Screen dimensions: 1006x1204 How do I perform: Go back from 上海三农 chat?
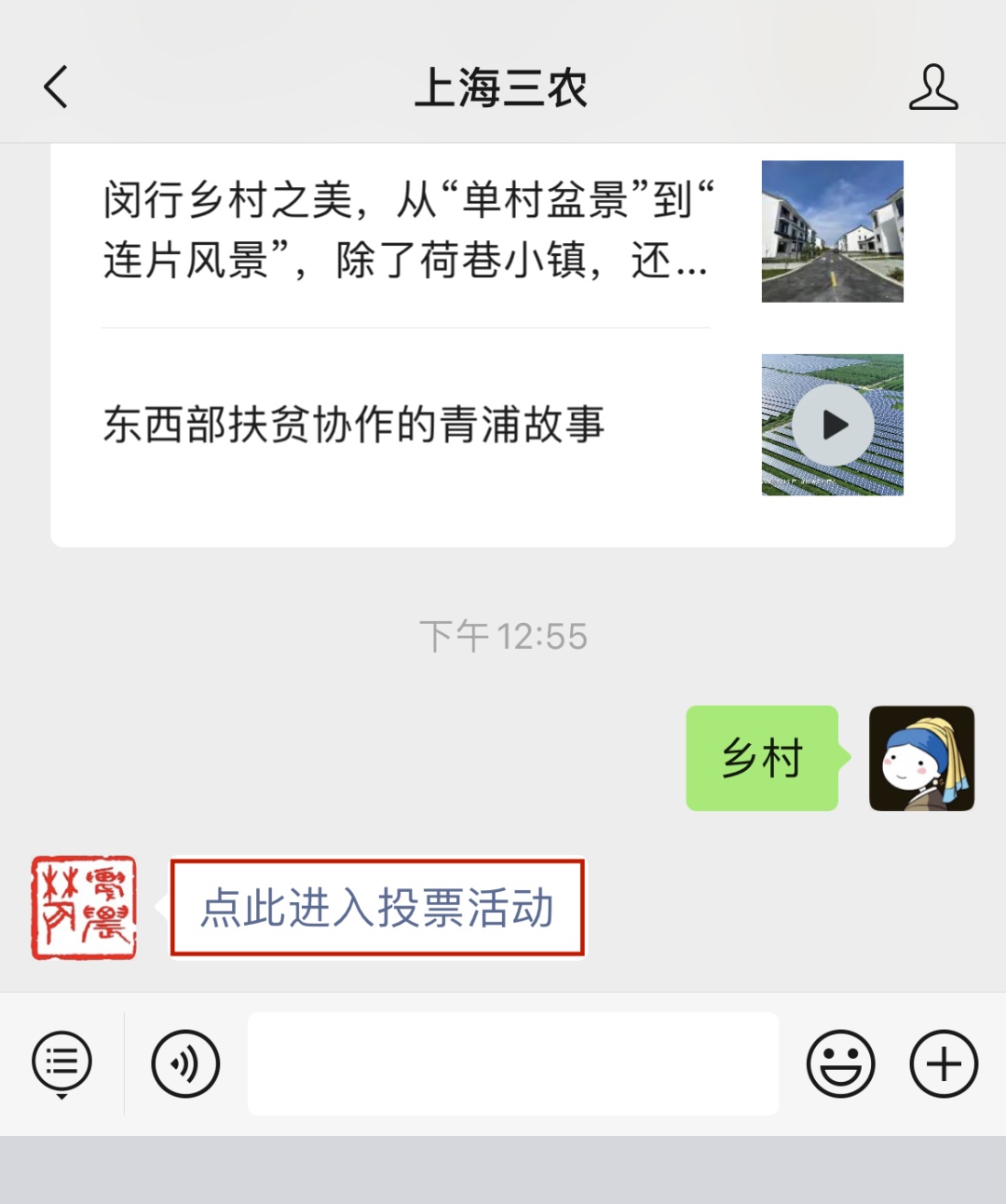[x=56, y=88]
